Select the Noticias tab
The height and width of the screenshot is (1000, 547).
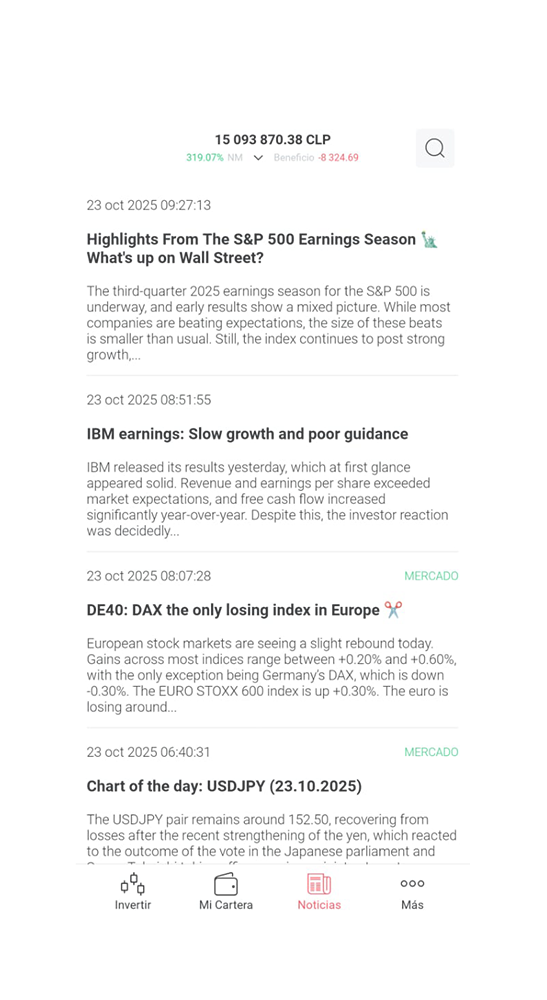pos(319,892)
